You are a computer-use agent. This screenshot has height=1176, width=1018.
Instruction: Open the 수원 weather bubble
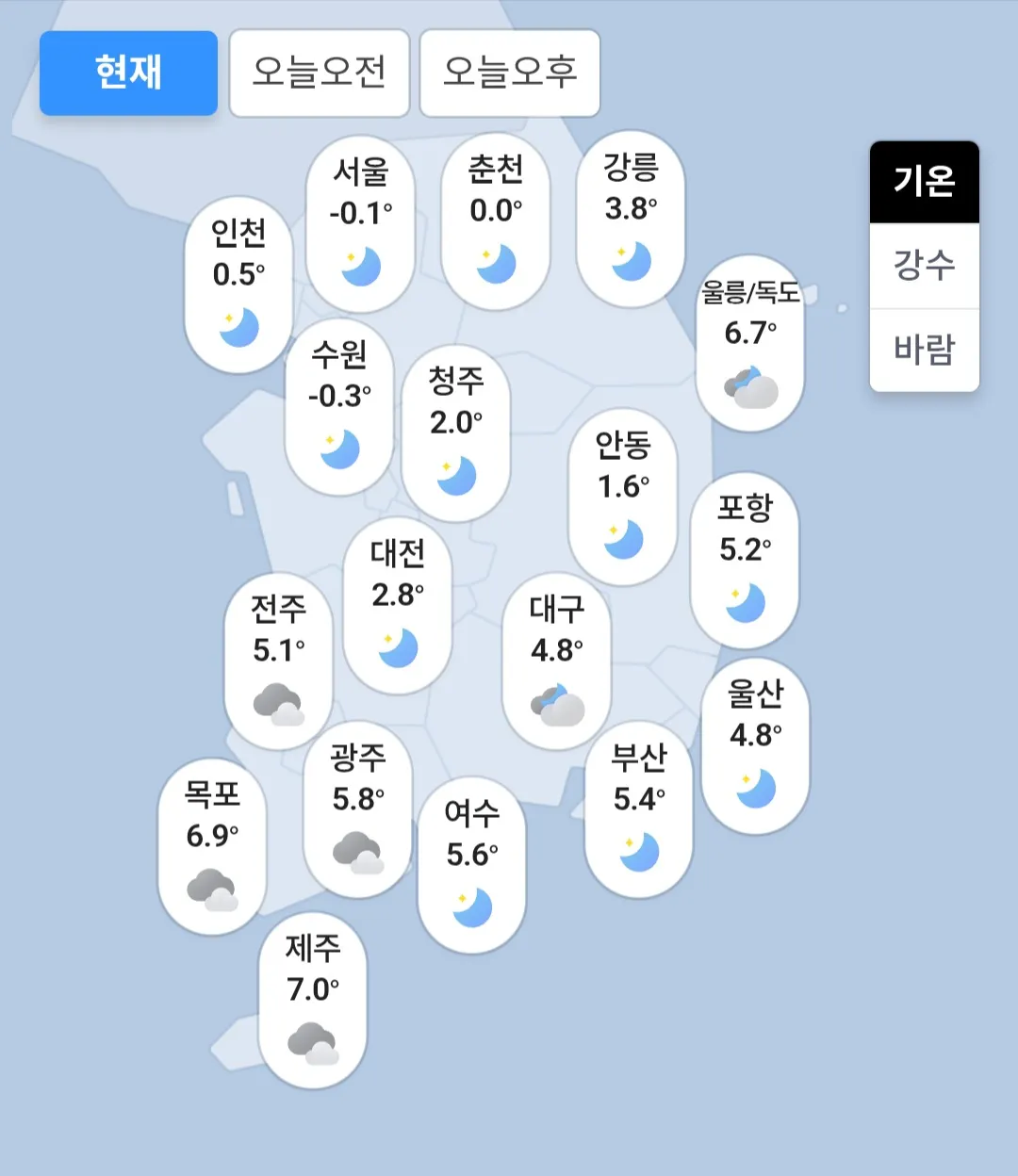[339, 407]
